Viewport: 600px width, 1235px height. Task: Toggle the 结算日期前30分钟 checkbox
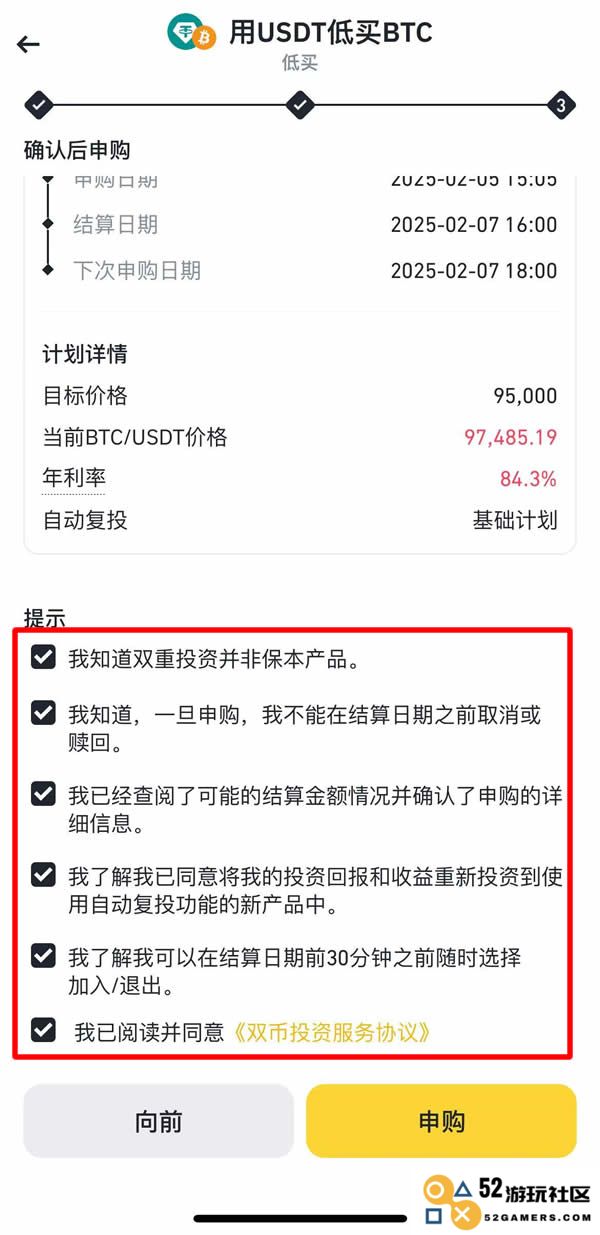point(43,955)
